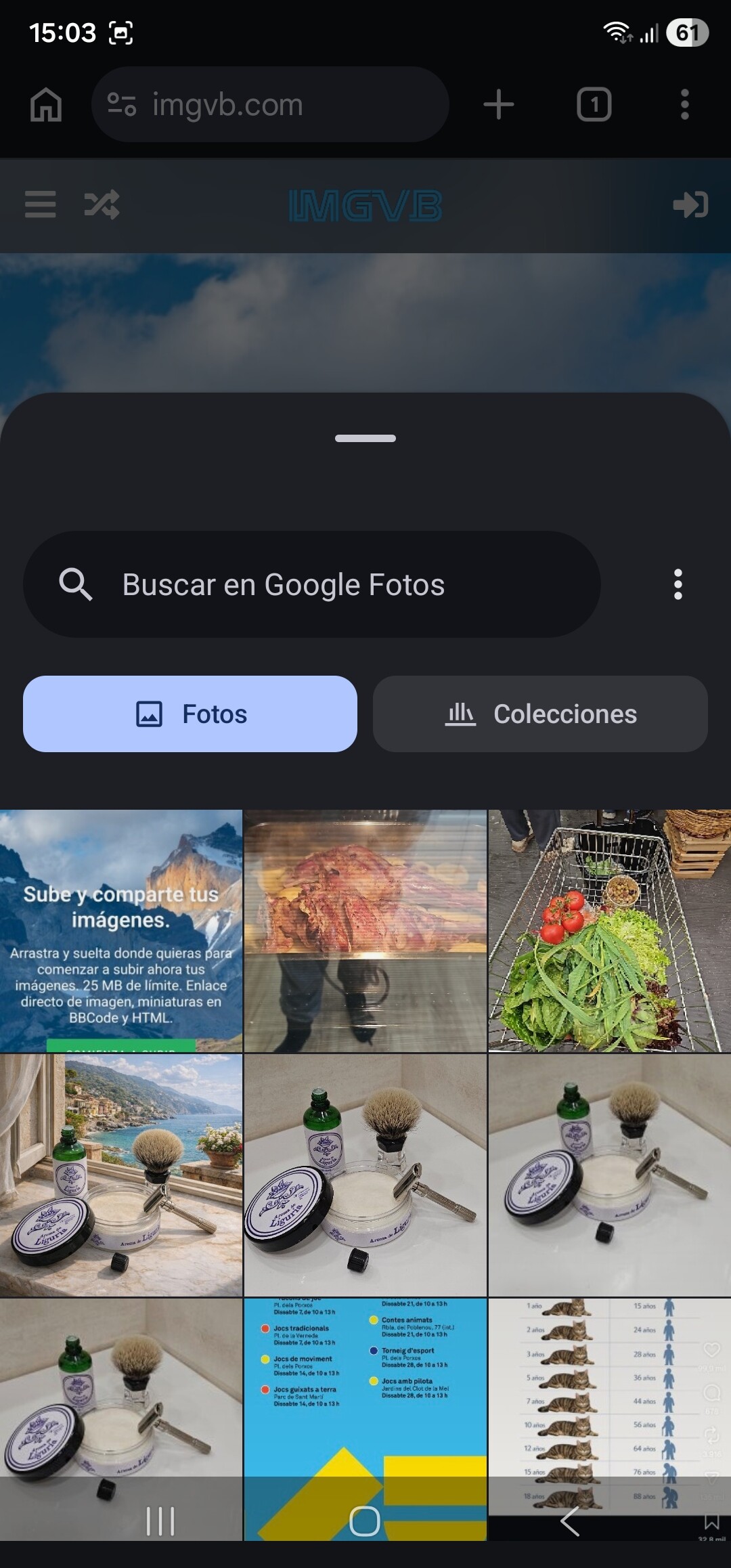The image size is (731, 1568).
Task: Open the imgvb.com address bar
Action: 269,105
